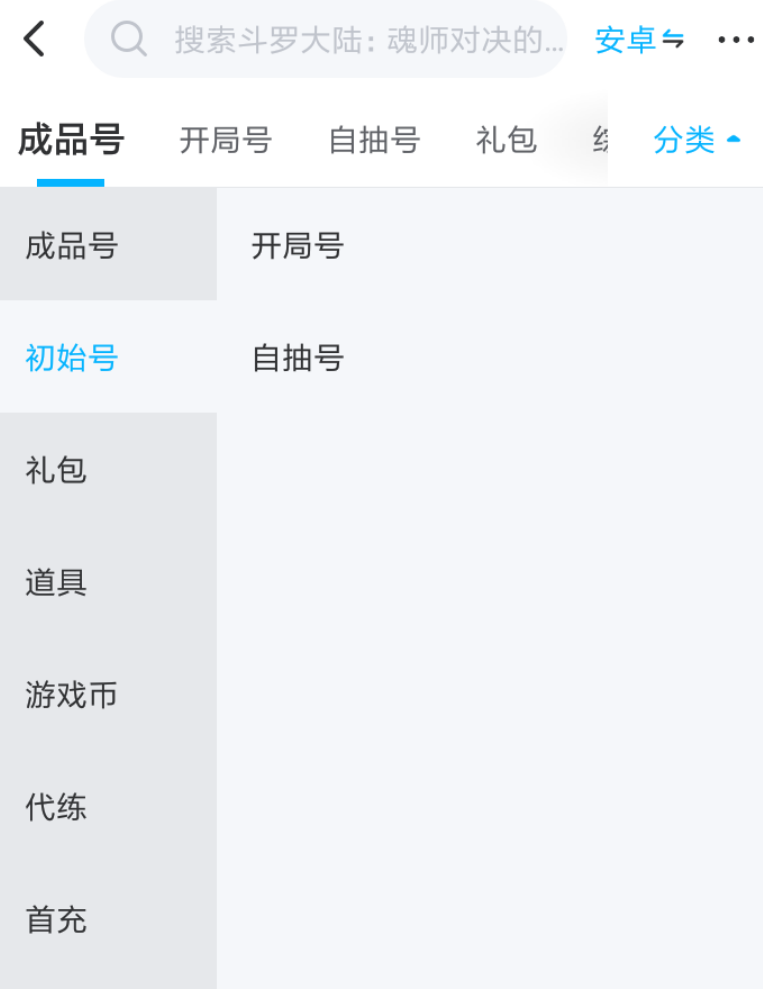763x989 pixels.
Task: Select 初始号 in the side category list
Action: pos(72,357)
